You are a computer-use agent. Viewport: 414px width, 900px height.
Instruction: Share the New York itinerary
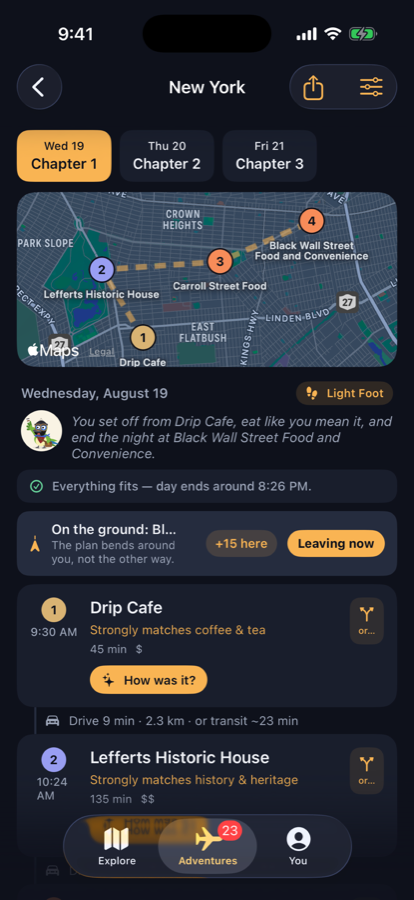pos(314,87)
